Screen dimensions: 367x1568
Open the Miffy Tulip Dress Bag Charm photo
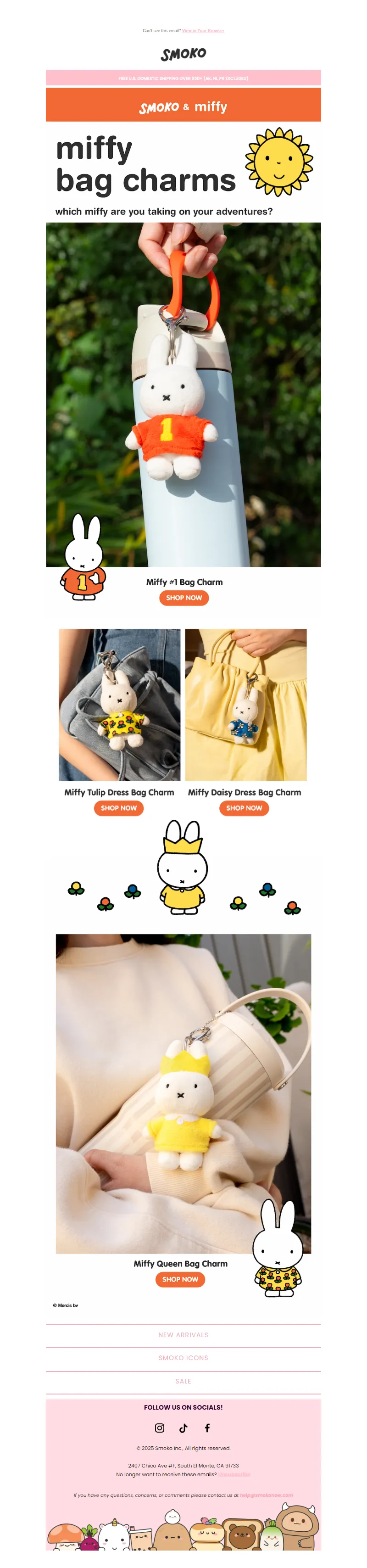click(119, 704)
